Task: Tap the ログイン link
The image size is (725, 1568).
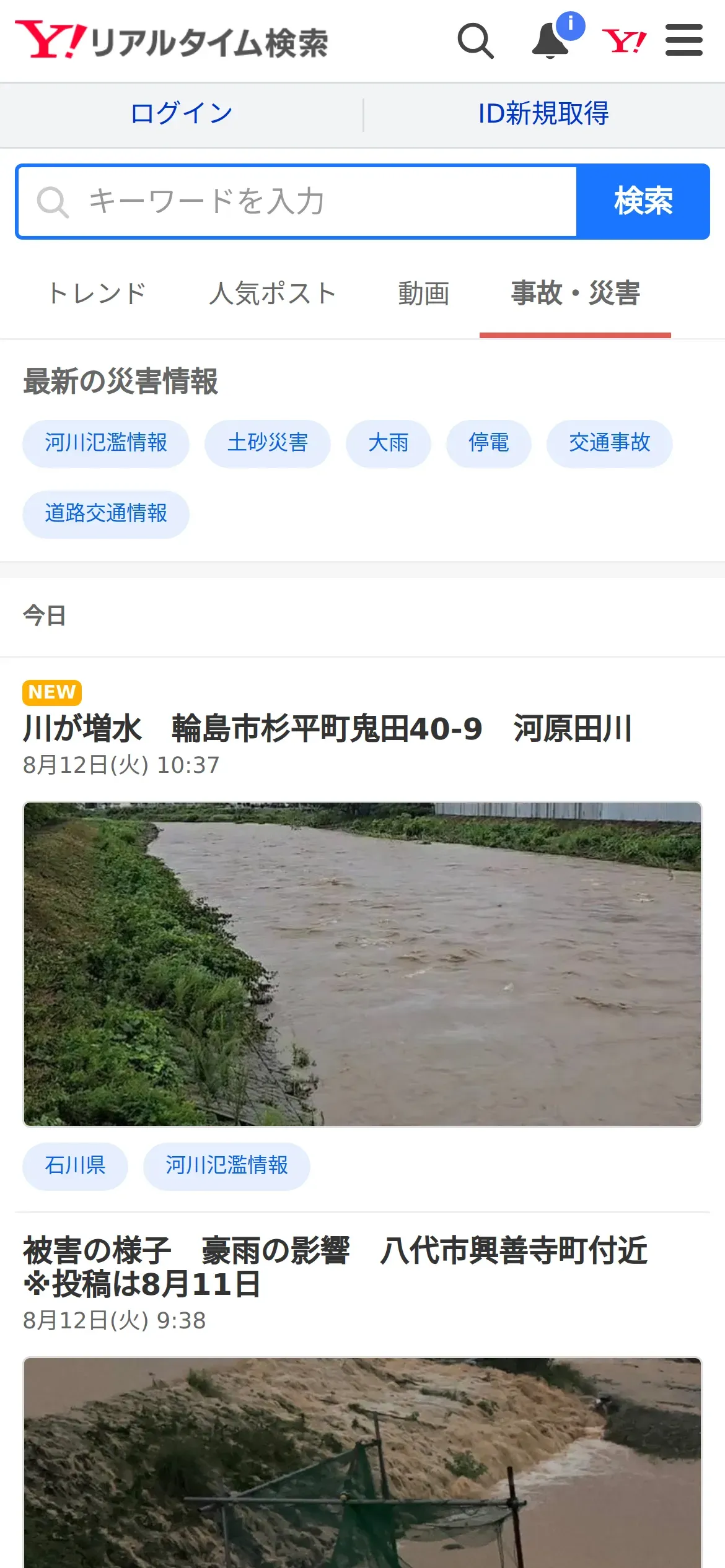Action: tap(182, 114)
